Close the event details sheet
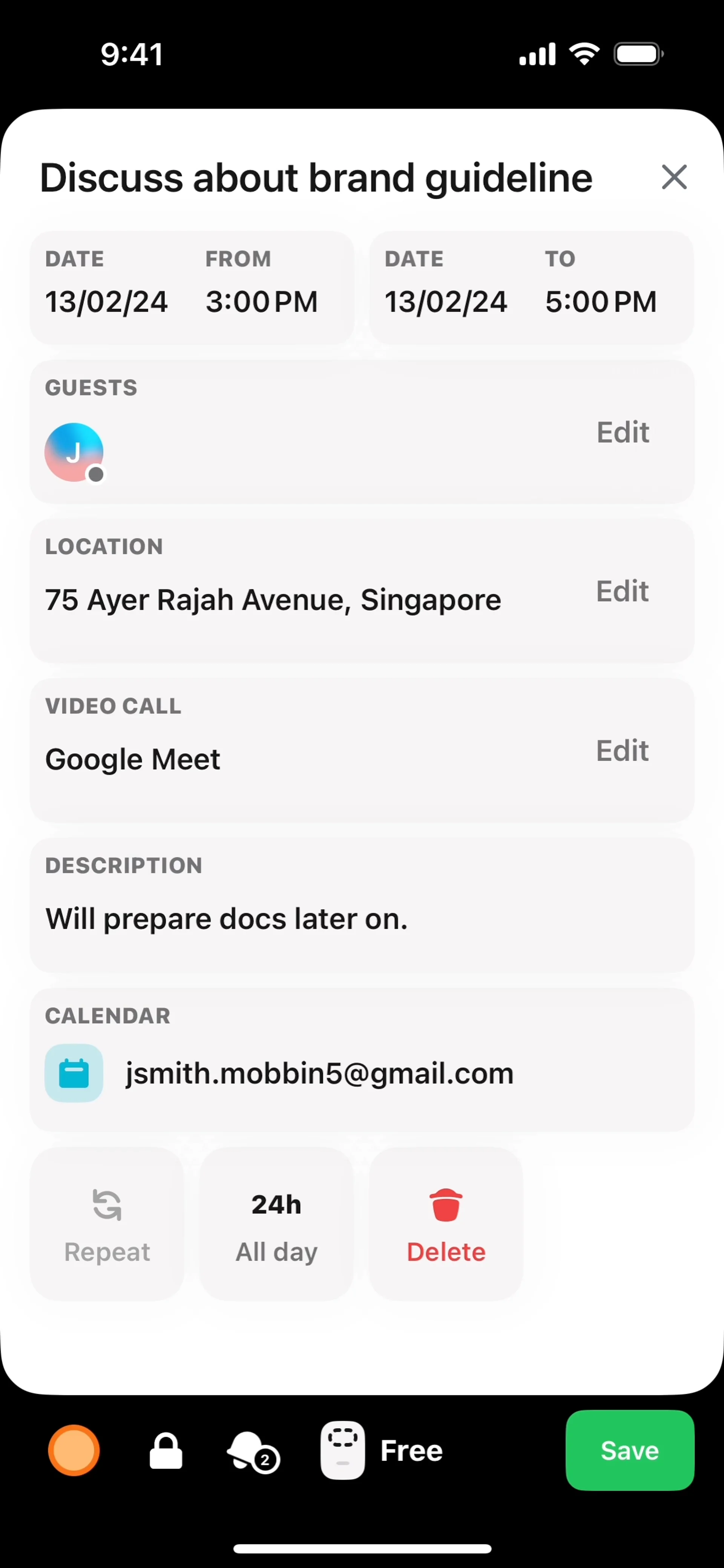Image resolution: width=724 pixels, height=1568 pixels. pyautogui.click(x=673, y=177)
